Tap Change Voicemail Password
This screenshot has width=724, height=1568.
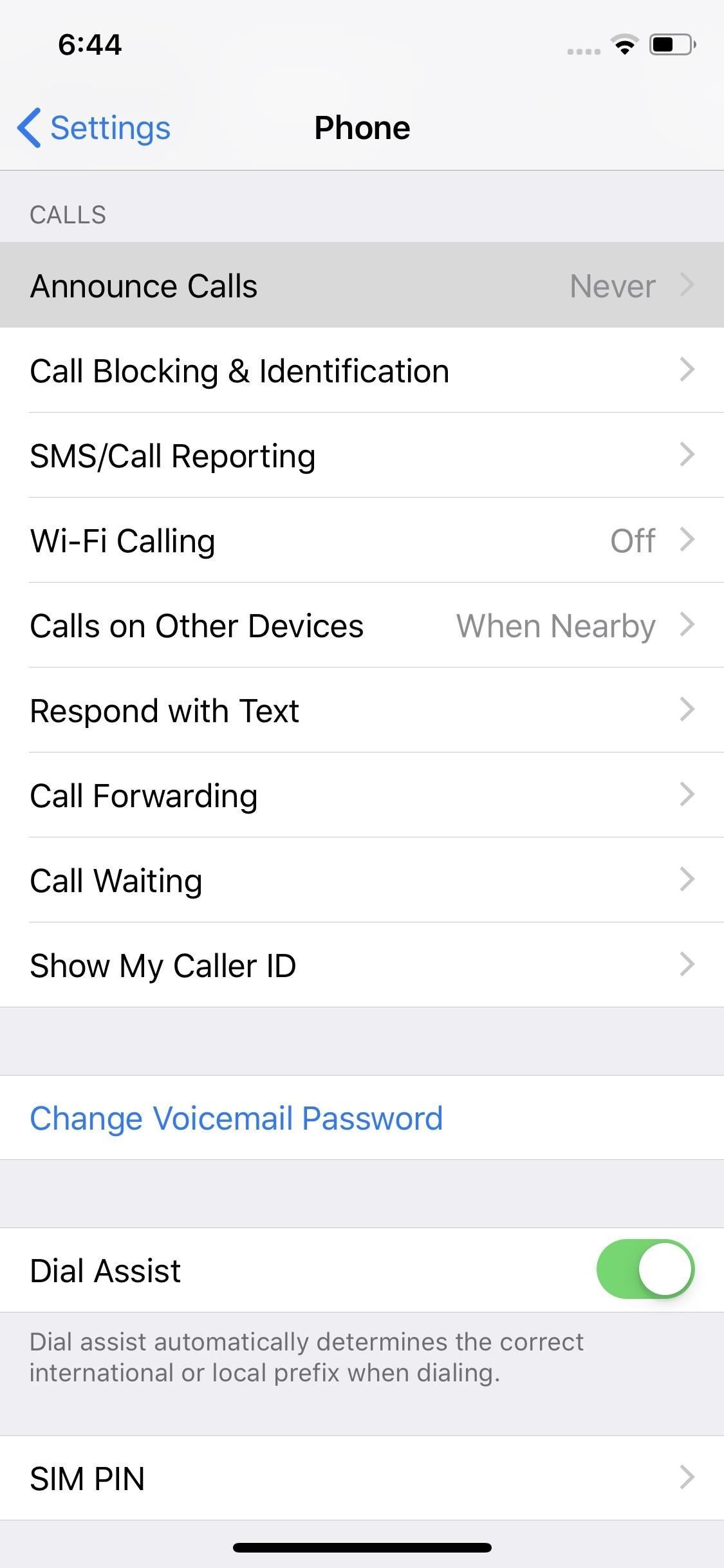(x=236, y=1118)
